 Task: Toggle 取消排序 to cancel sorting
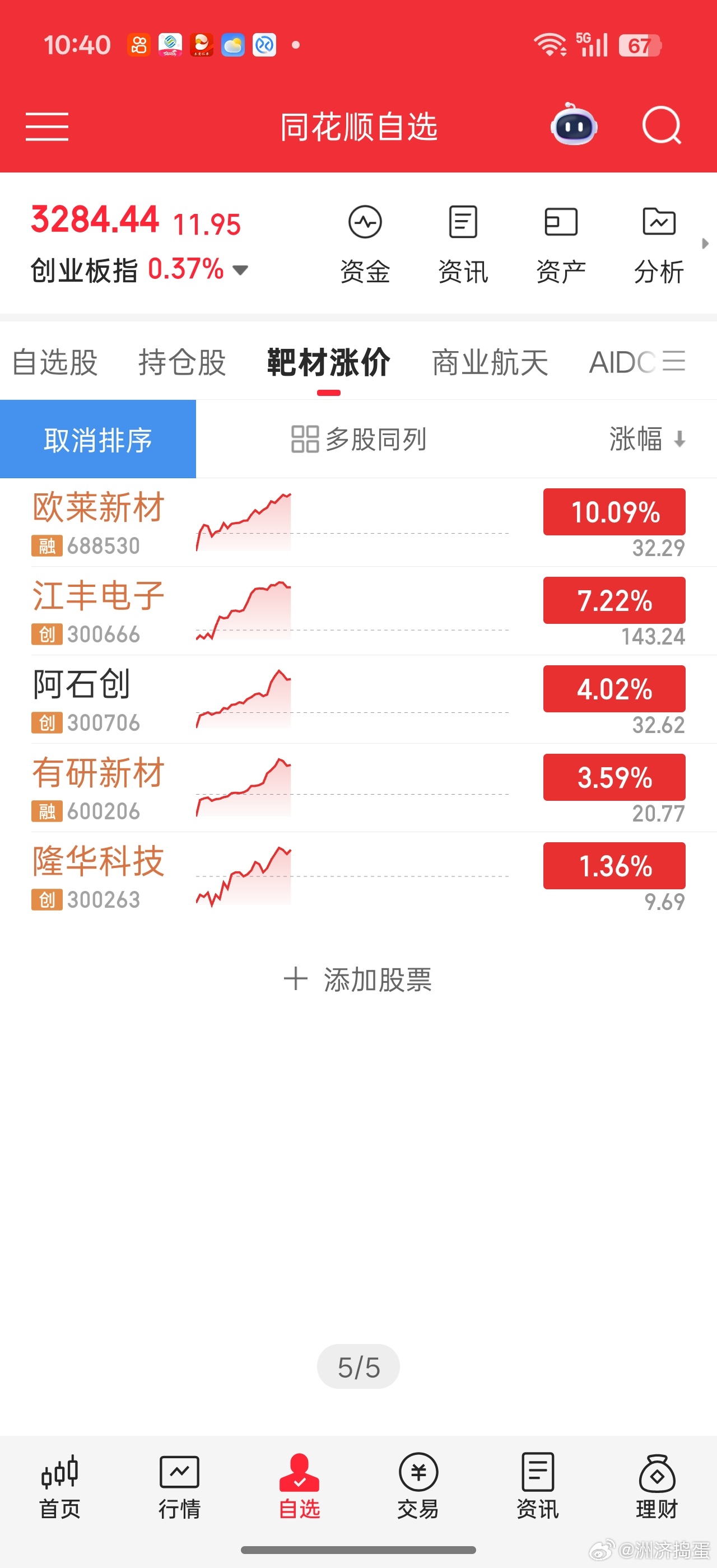click(x=97, y=440)
